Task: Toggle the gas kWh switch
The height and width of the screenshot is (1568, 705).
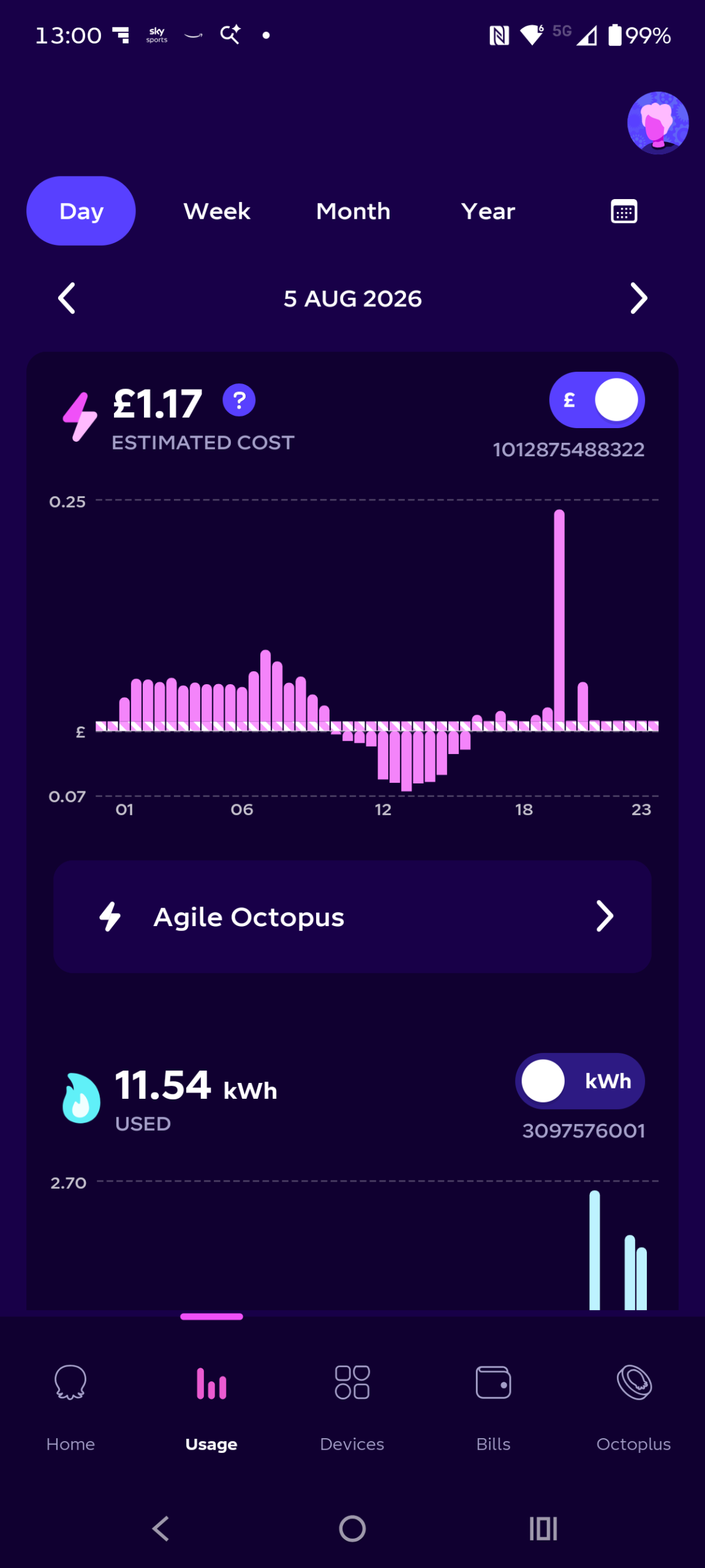Action: (x=579, y=1081)
